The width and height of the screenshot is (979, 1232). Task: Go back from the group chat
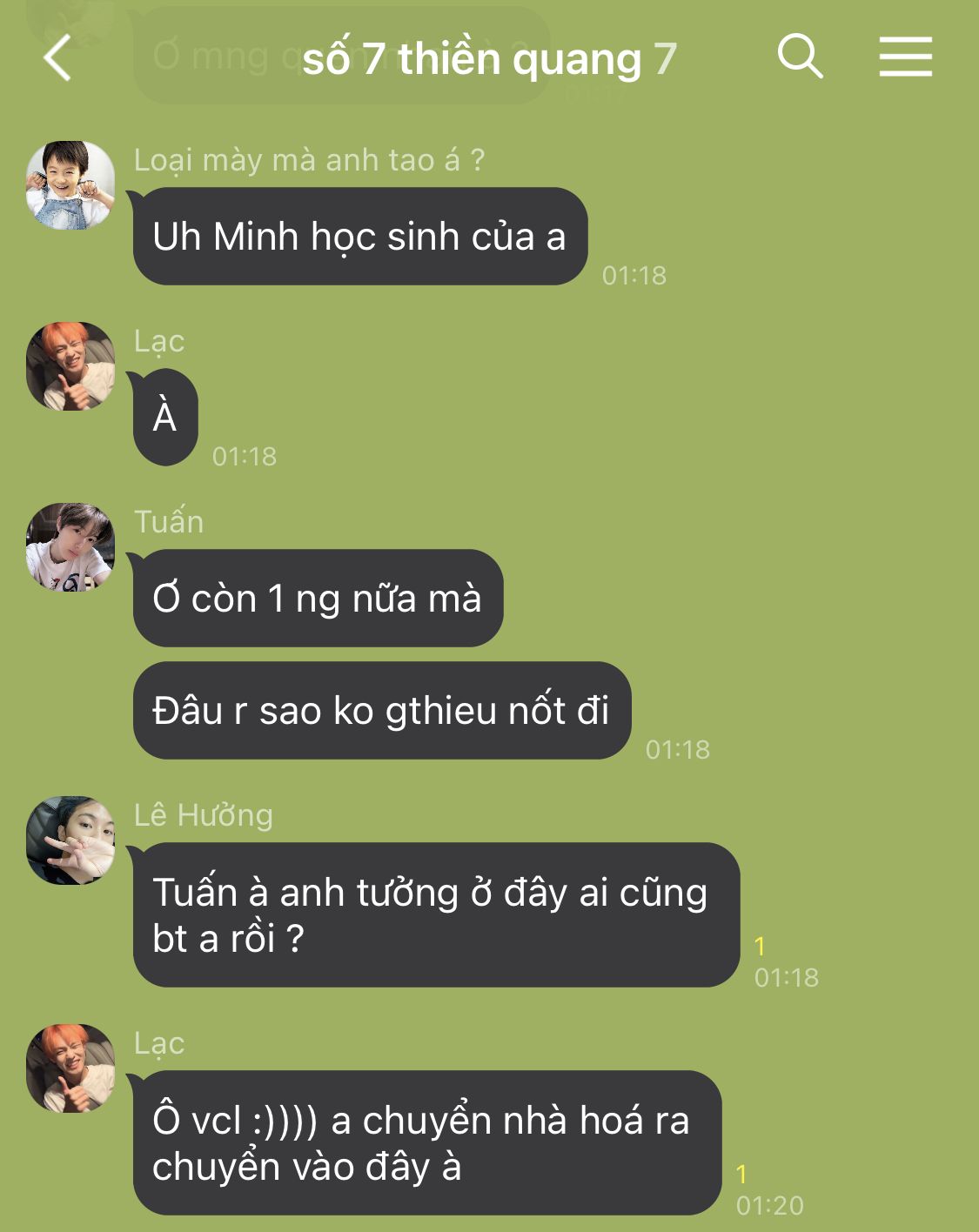pyautogui.click(x=57, y=58)
